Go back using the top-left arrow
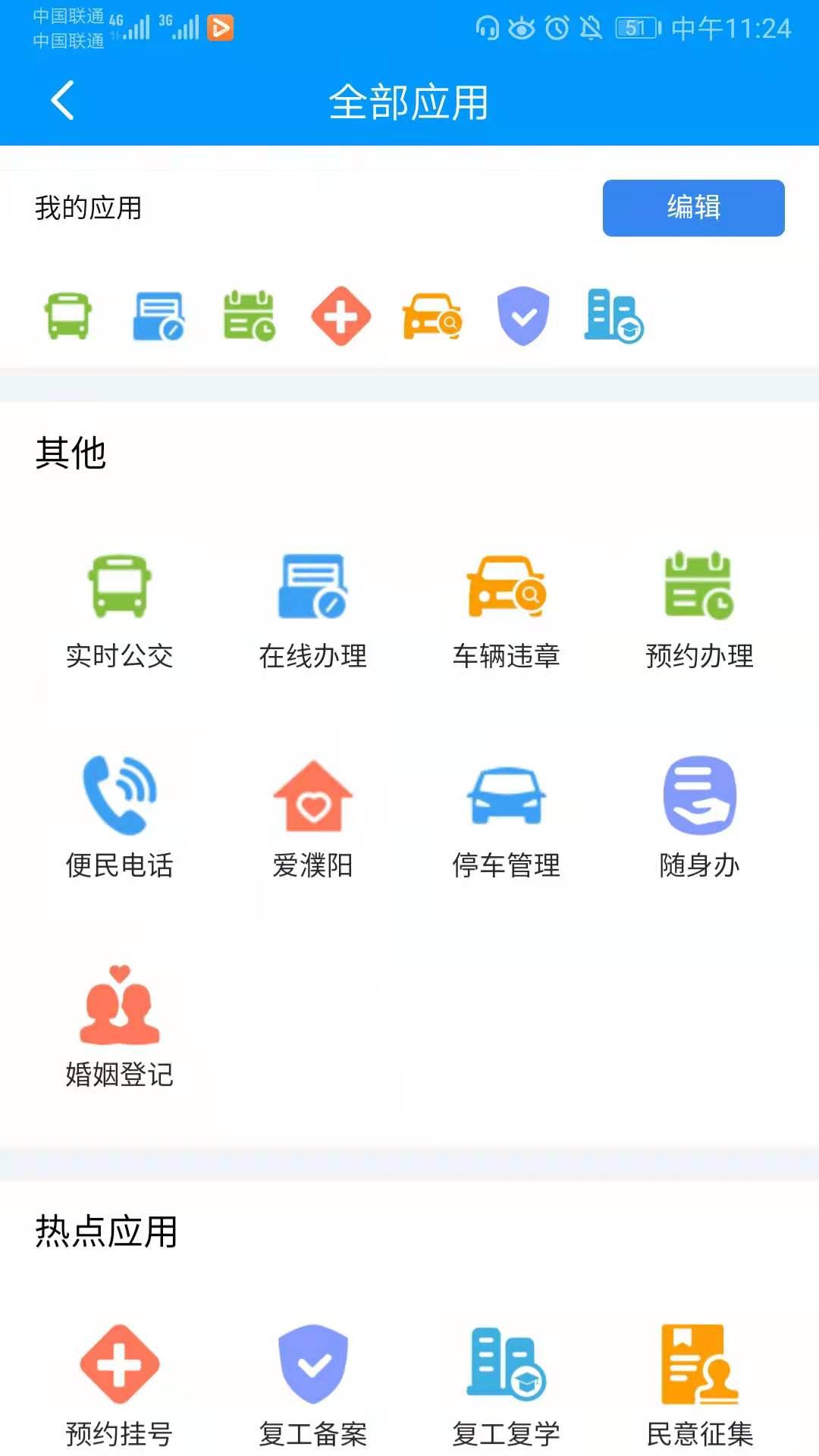 click(x=62, y=100)
